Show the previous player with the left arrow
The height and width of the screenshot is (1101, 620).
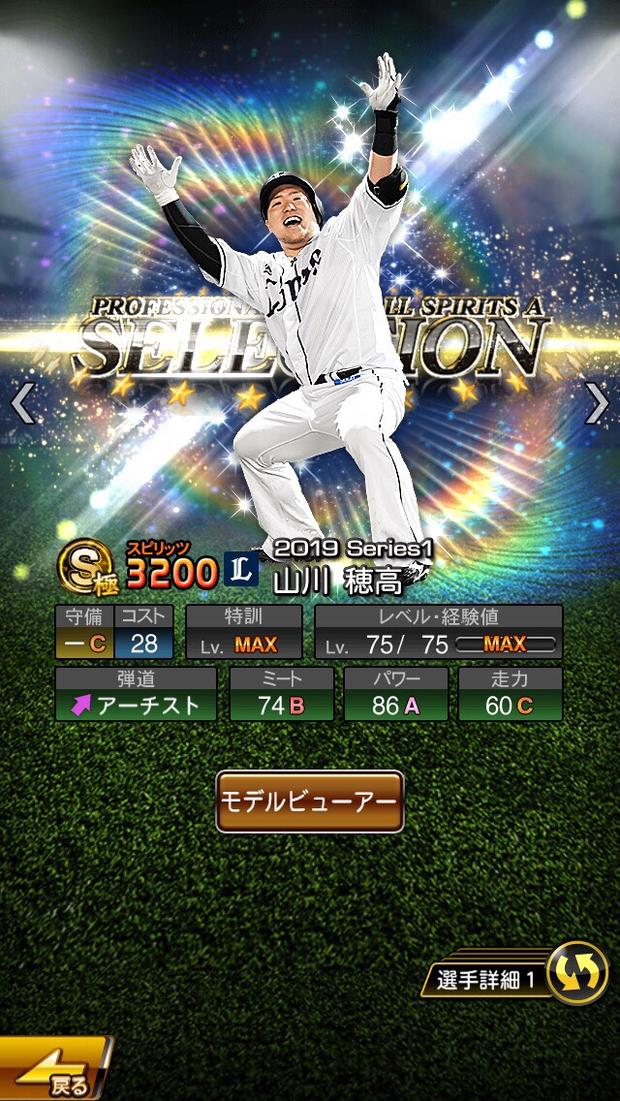click(x=22, y=403)
